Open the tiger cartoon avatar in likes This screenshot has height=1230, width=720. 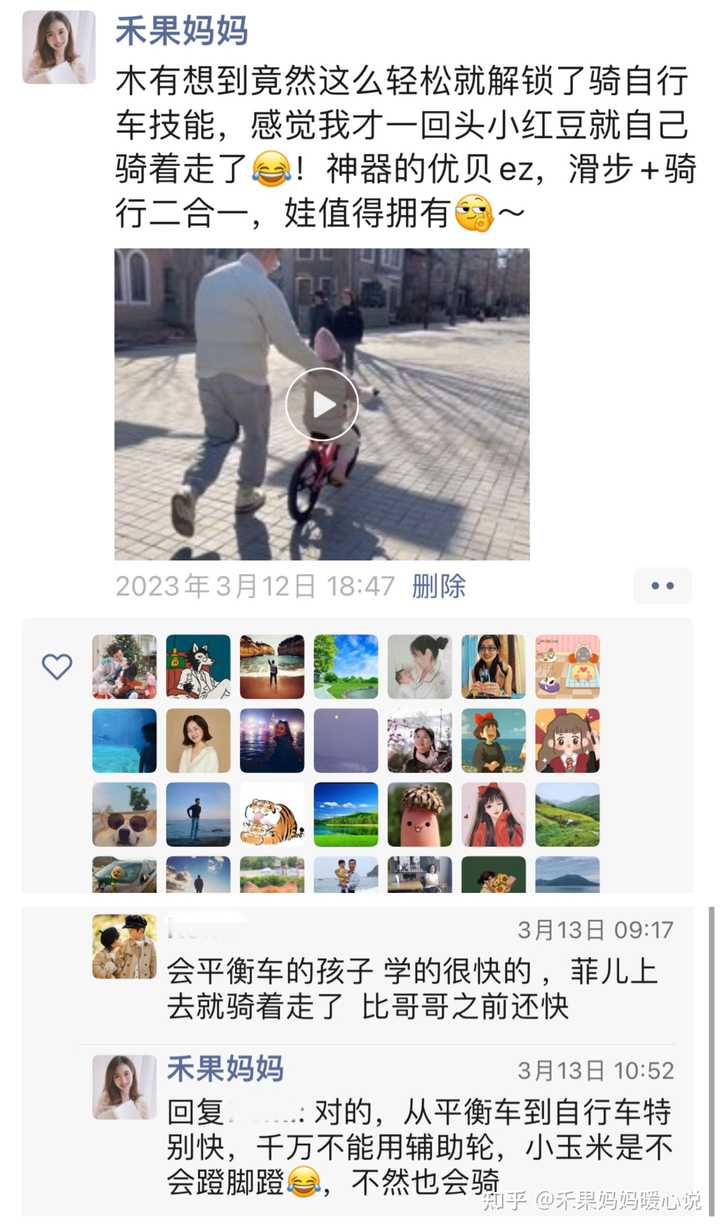(x=272, y=814)
